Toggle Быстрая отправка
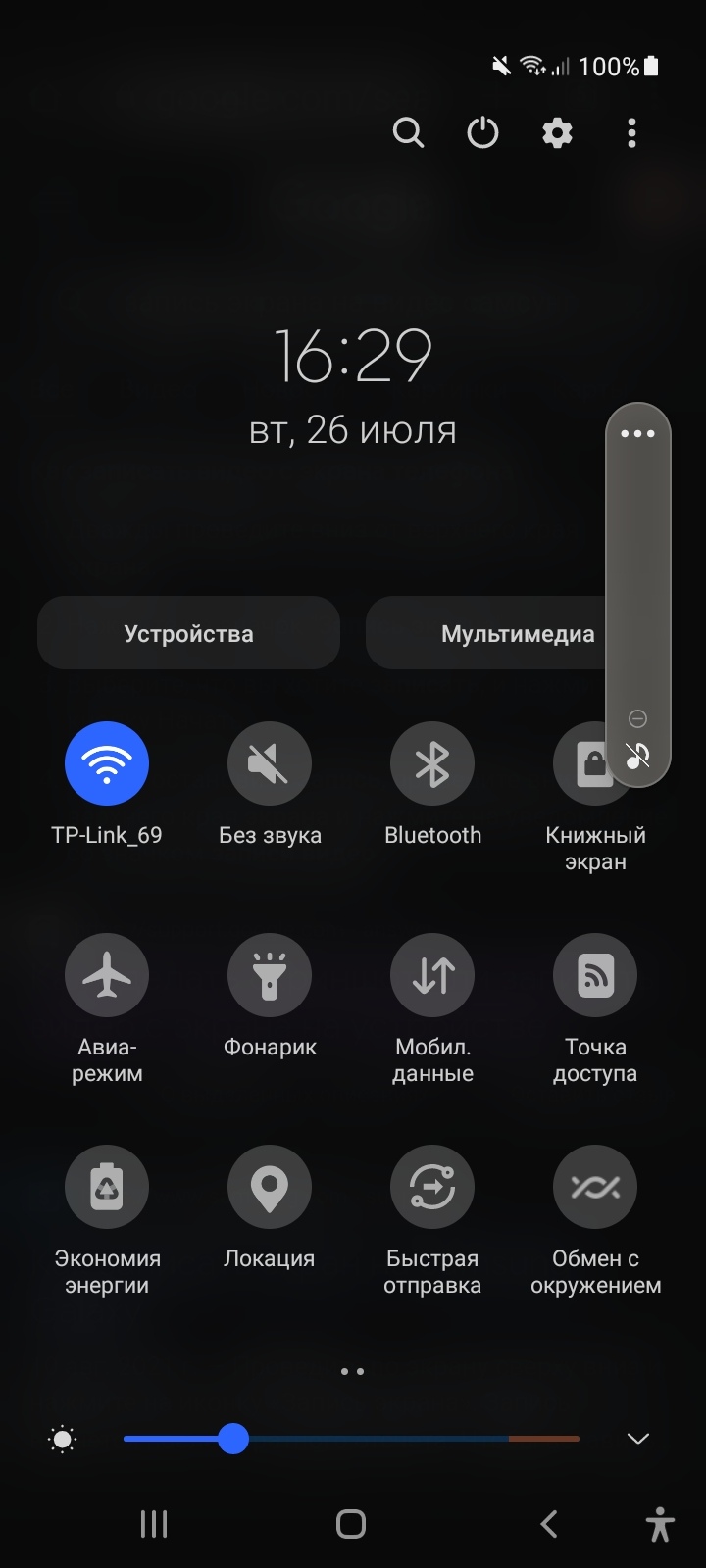 (432, 1187)
